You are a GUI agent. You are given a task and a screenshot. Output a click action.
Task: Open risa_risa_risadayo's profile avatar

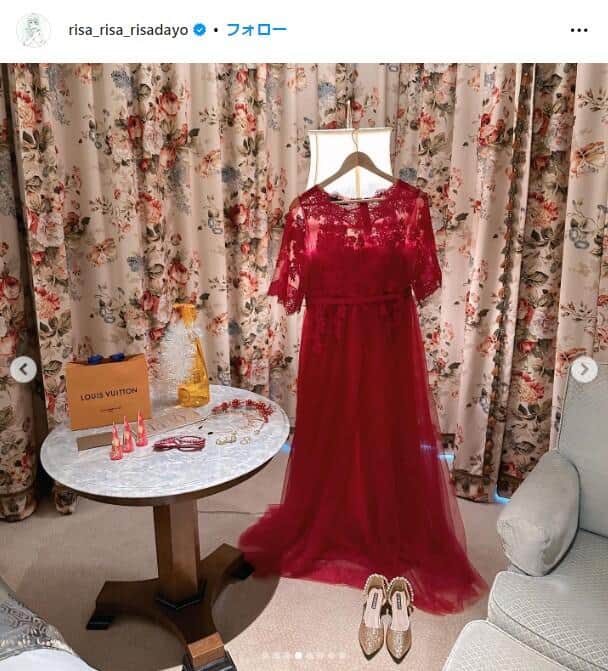click(32, 30)
